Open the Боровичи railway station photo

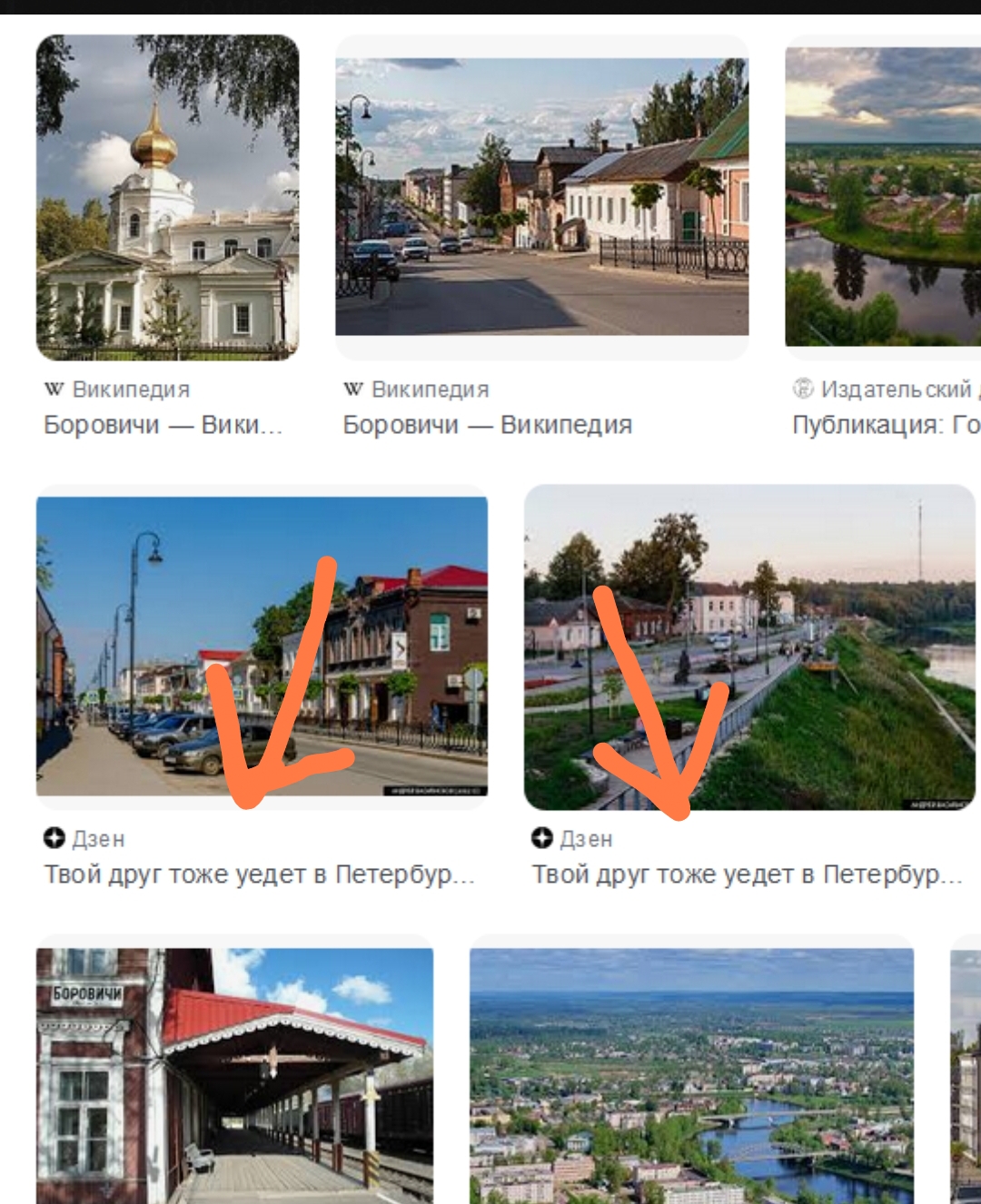coord(234,1075)
